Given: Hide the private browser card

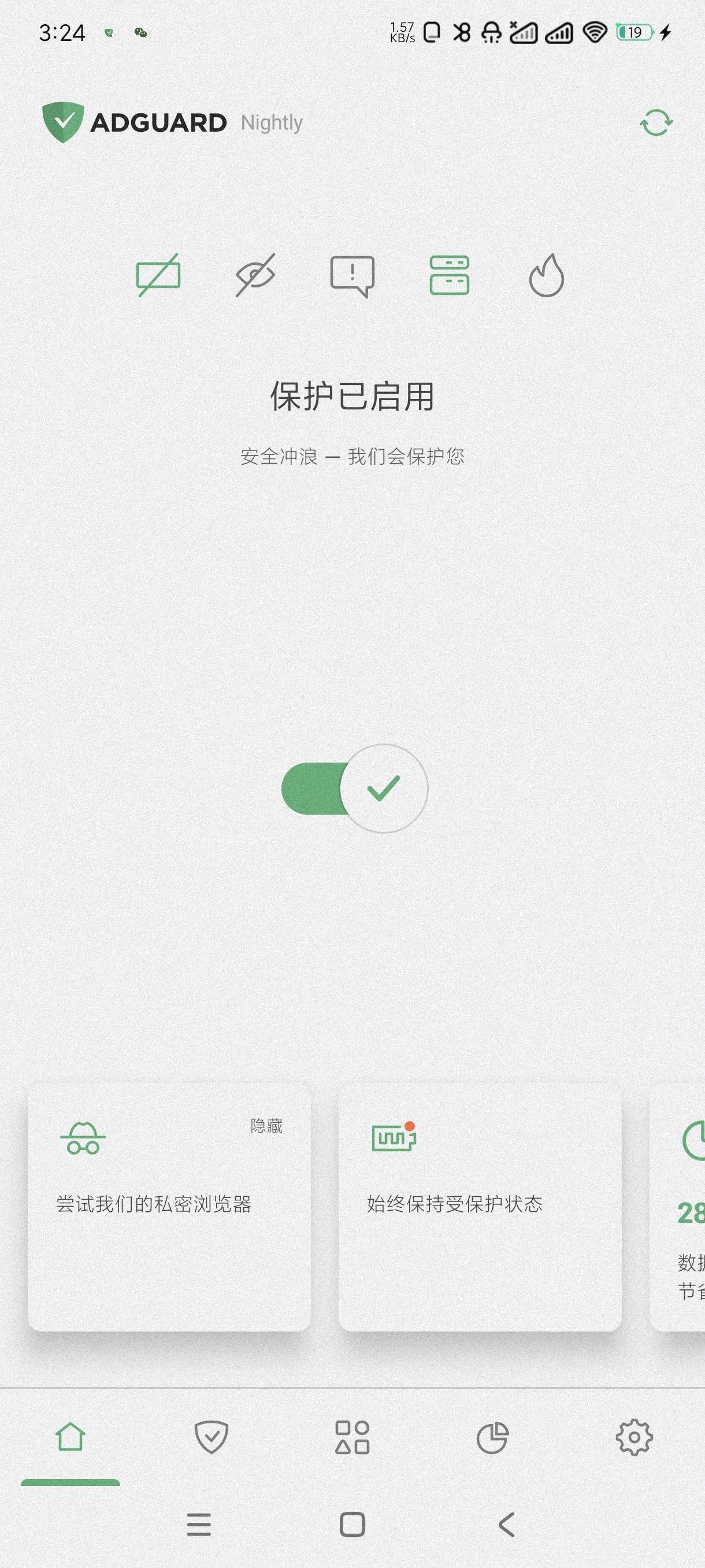Looking at the screenshot, I should coord(266,1126).
